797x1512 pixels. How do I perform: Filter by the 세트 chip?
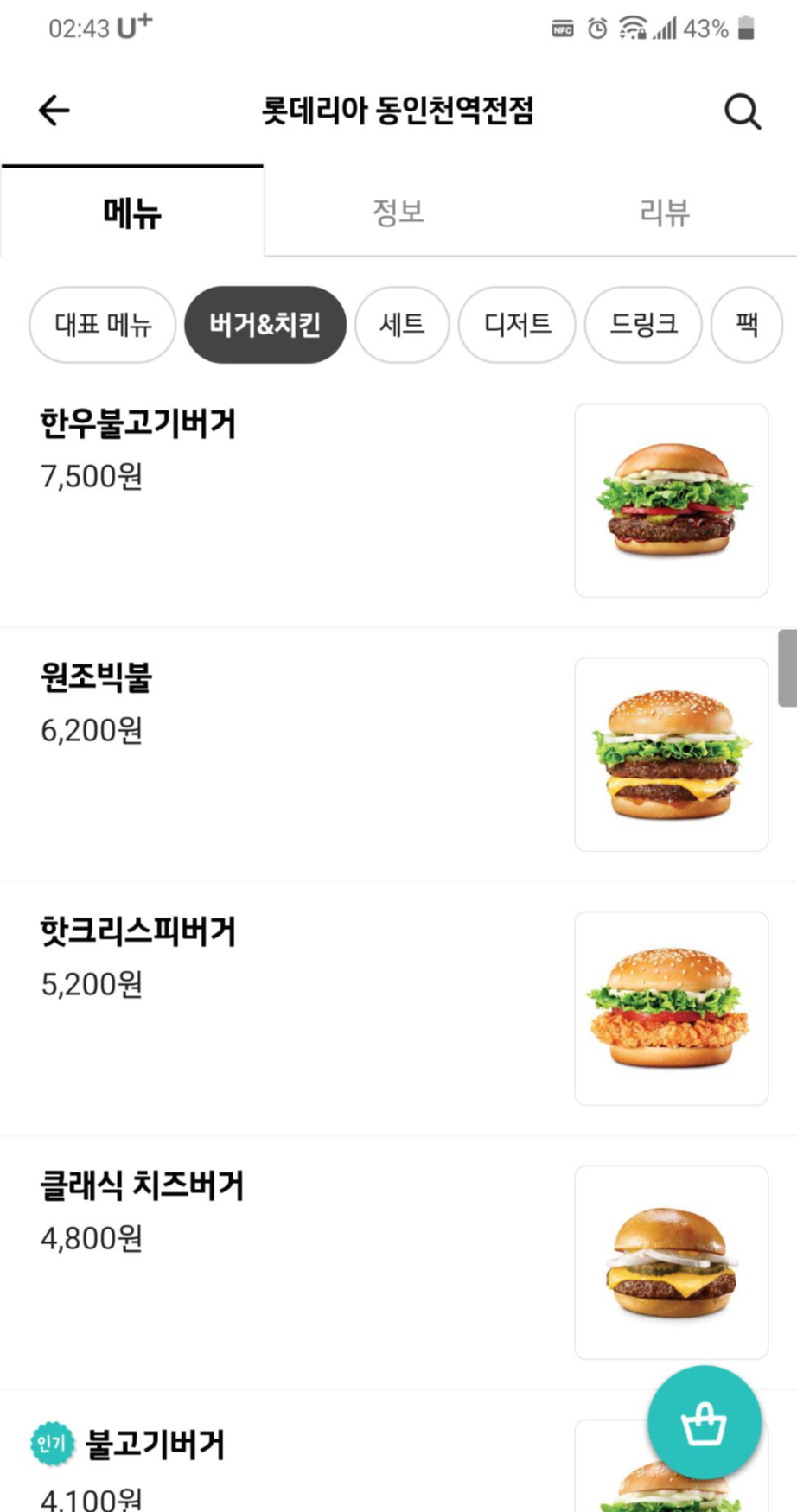[x=402, y=325]
